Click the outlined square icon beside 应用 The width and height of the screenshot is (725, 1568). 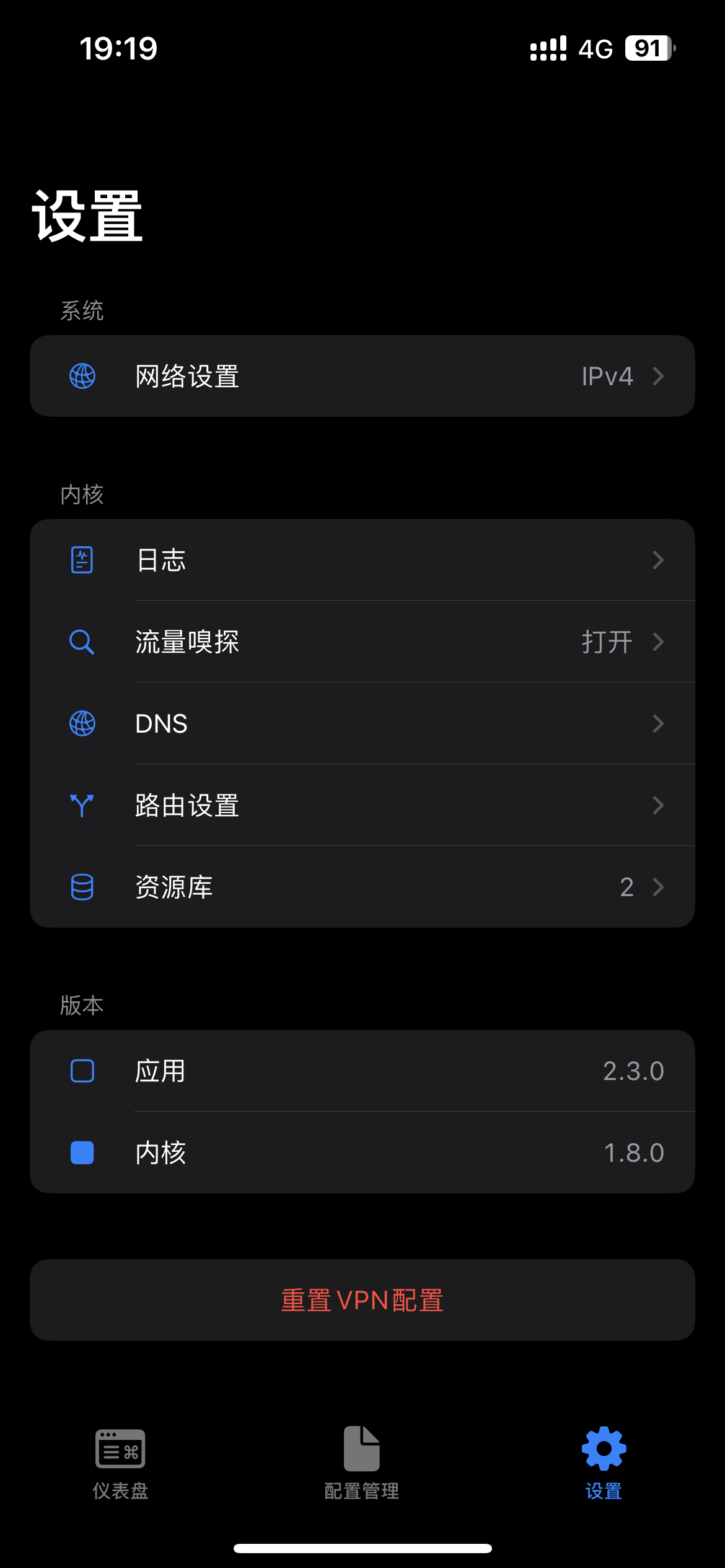click(x=82, y=1071)
